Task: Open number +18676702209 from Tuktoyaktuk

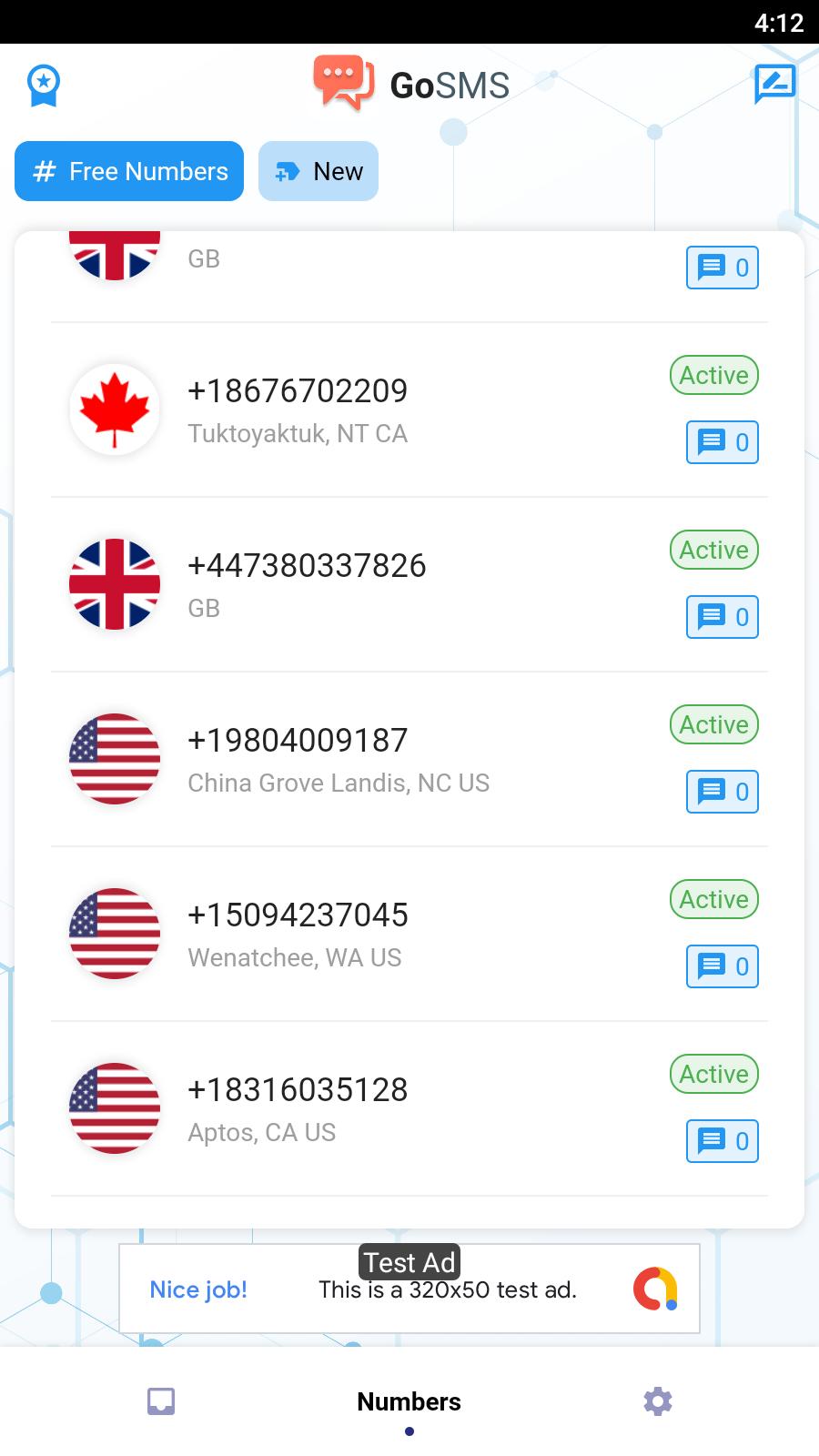Action: [x=409, y=409]
